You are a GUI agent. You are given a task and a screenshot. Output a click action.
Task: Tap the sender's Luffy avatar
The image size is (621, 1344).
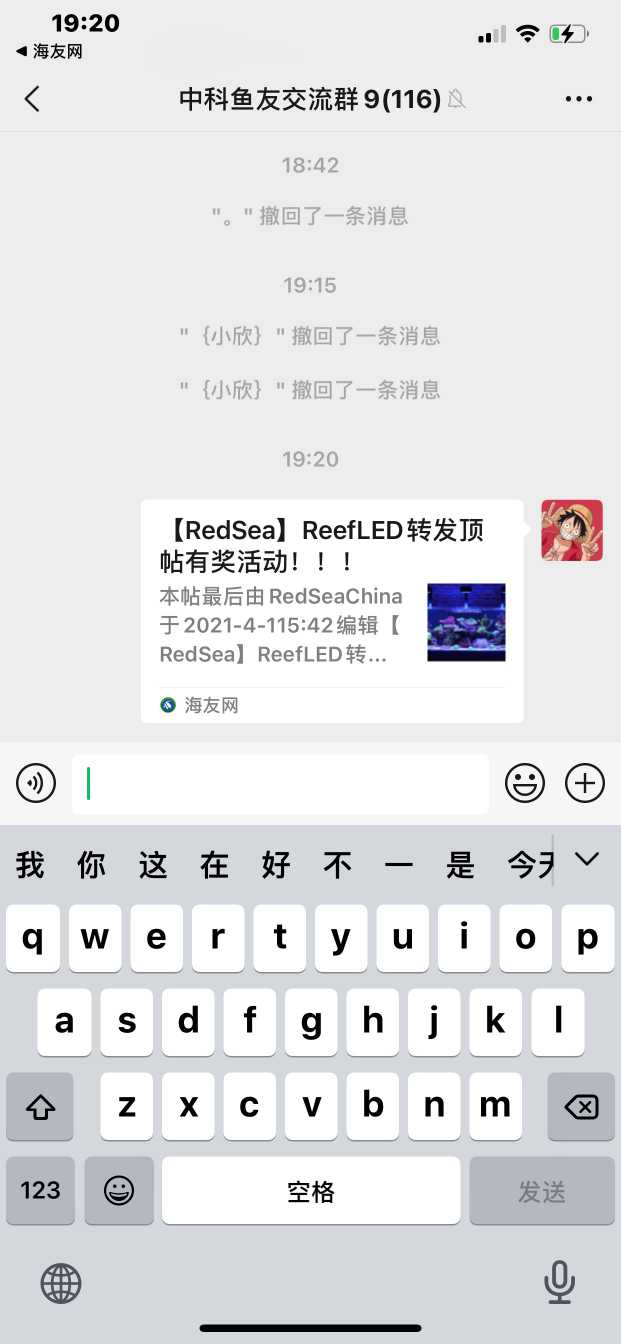pos(572,530)
